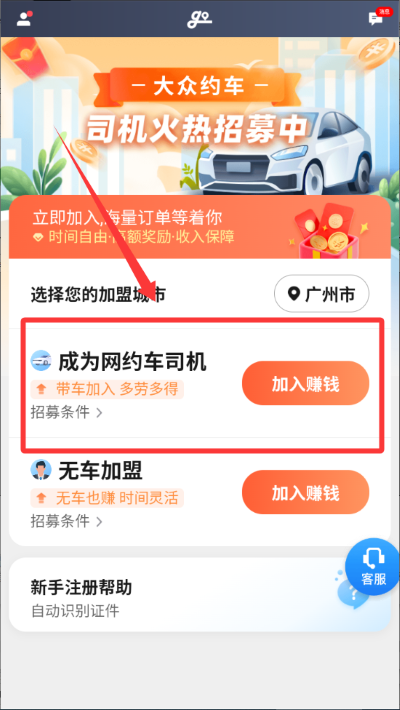This screenshot has width=400, height=710.
Task: Contact 客服 via the floating button
Action: 373,566
